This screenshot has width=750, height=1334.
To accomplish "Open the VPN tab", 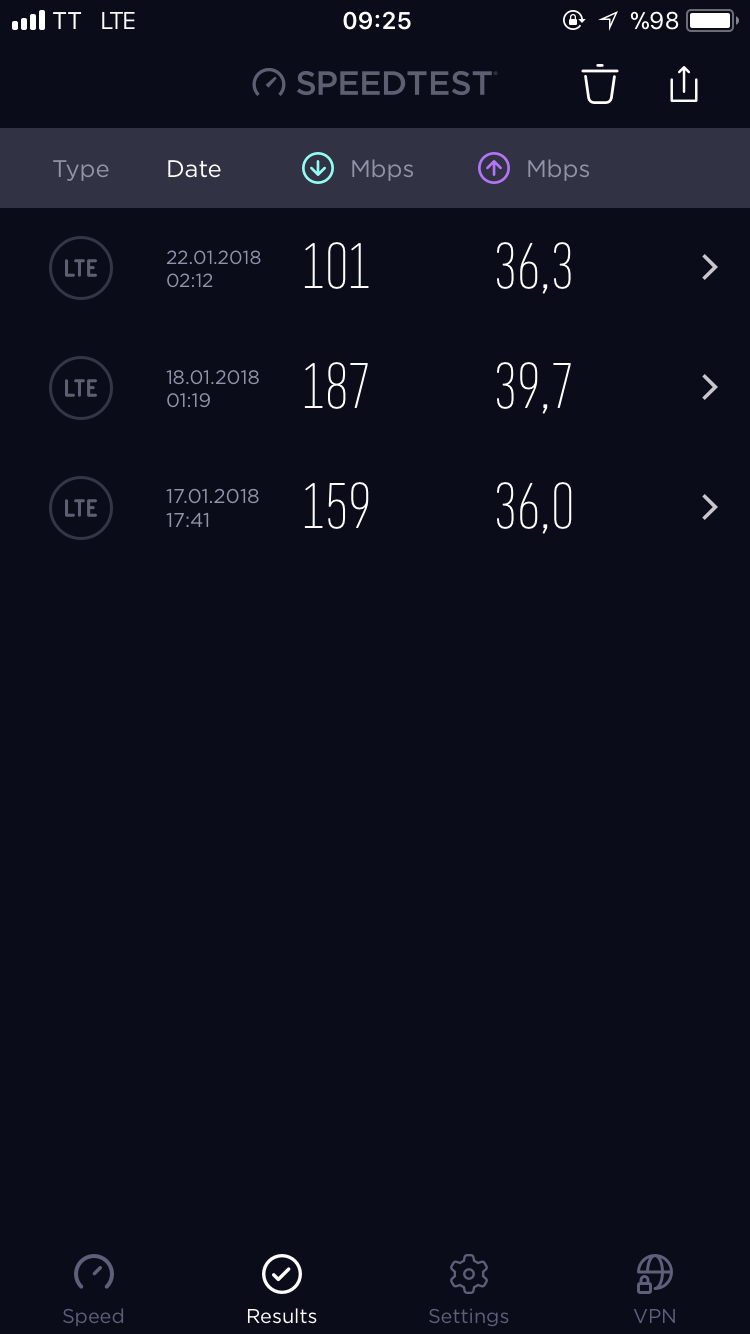I will click(655, 1290).
